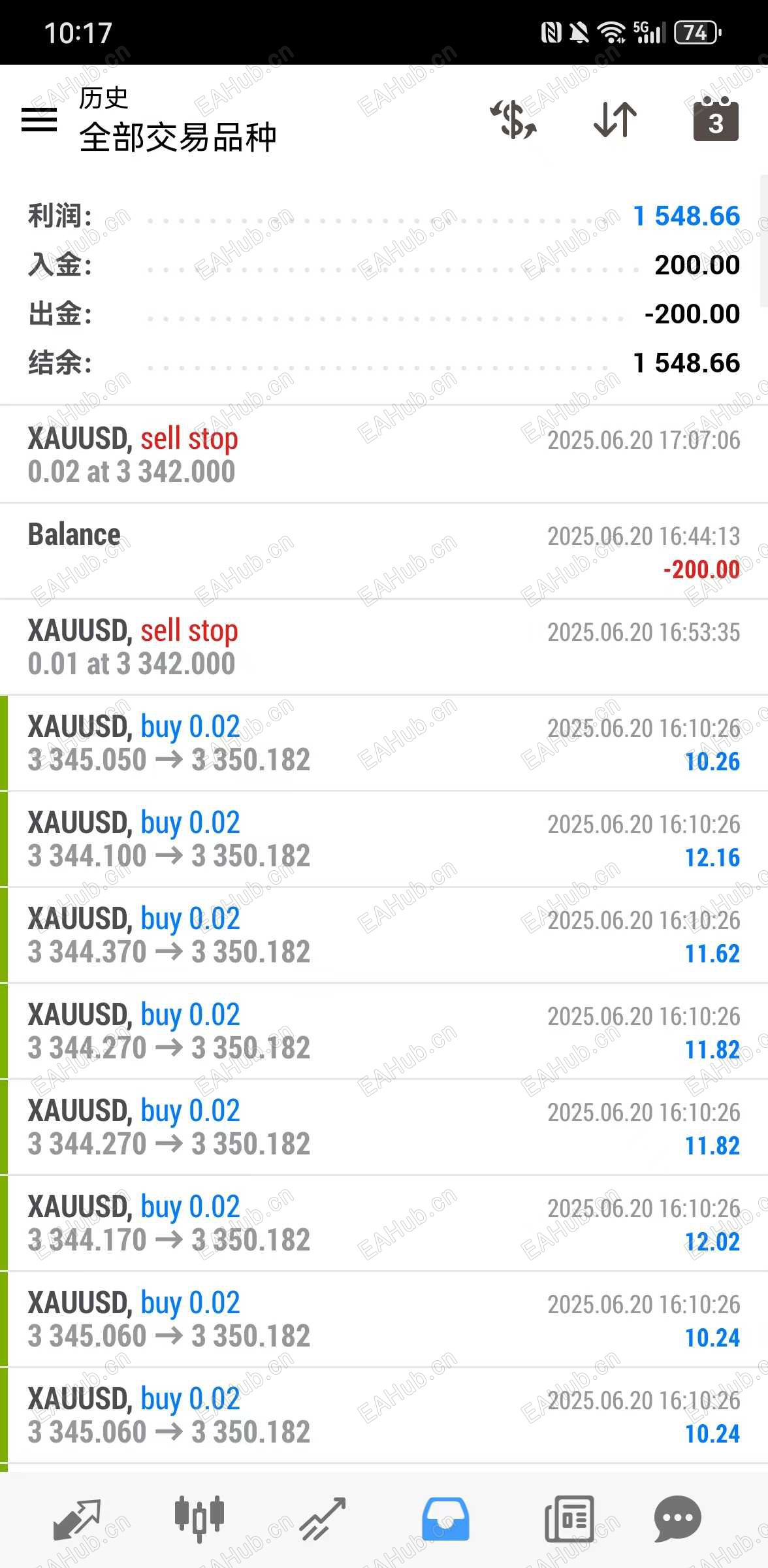Change sort order with the arrows icon
The image size is (768, 1568).
tap(615, 120)
